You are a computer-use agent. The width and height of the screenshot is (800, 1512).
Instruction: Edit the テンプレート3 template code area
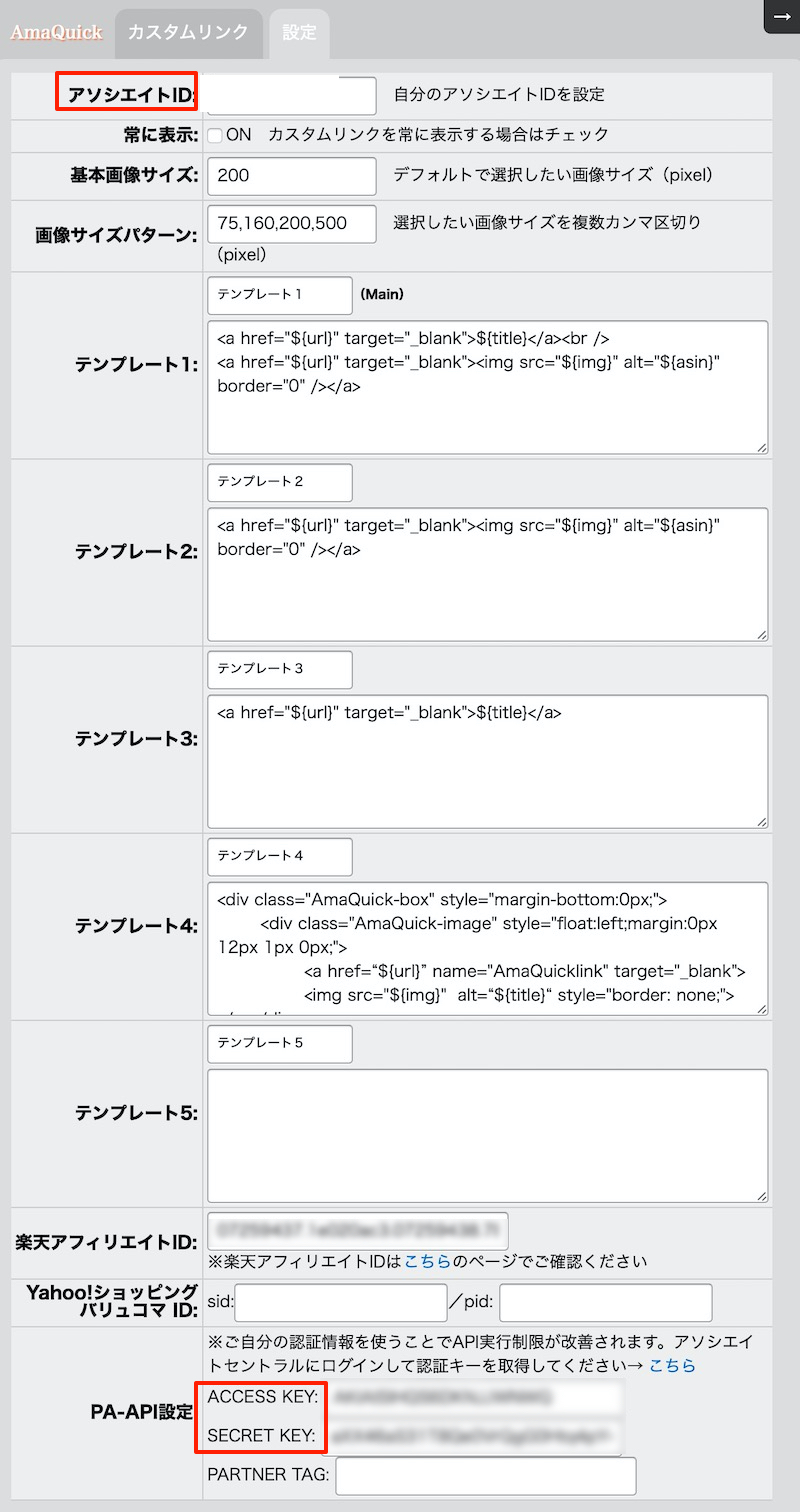487,760
